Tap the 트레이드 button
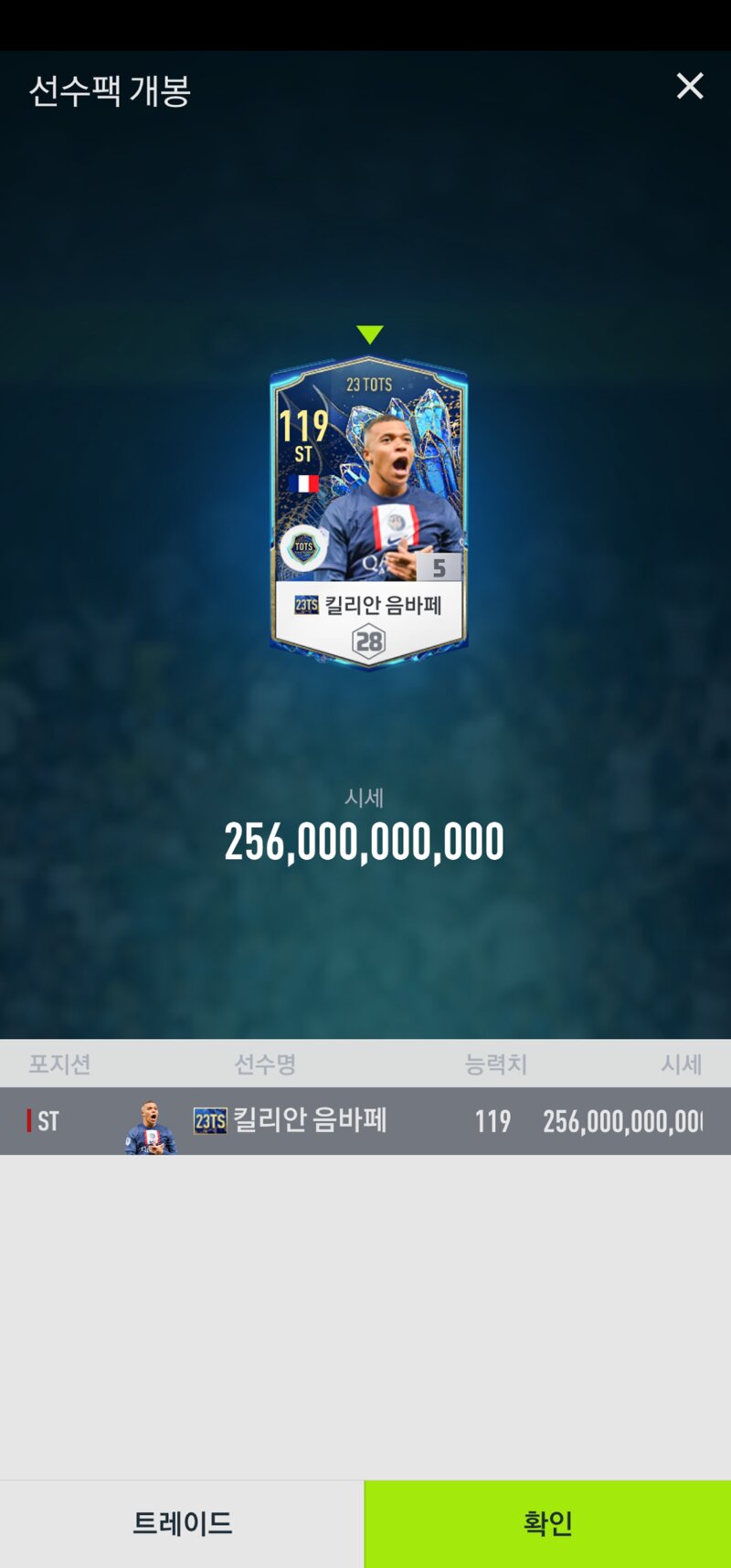Screen dimensions: 731x1568 (182, 1523)
